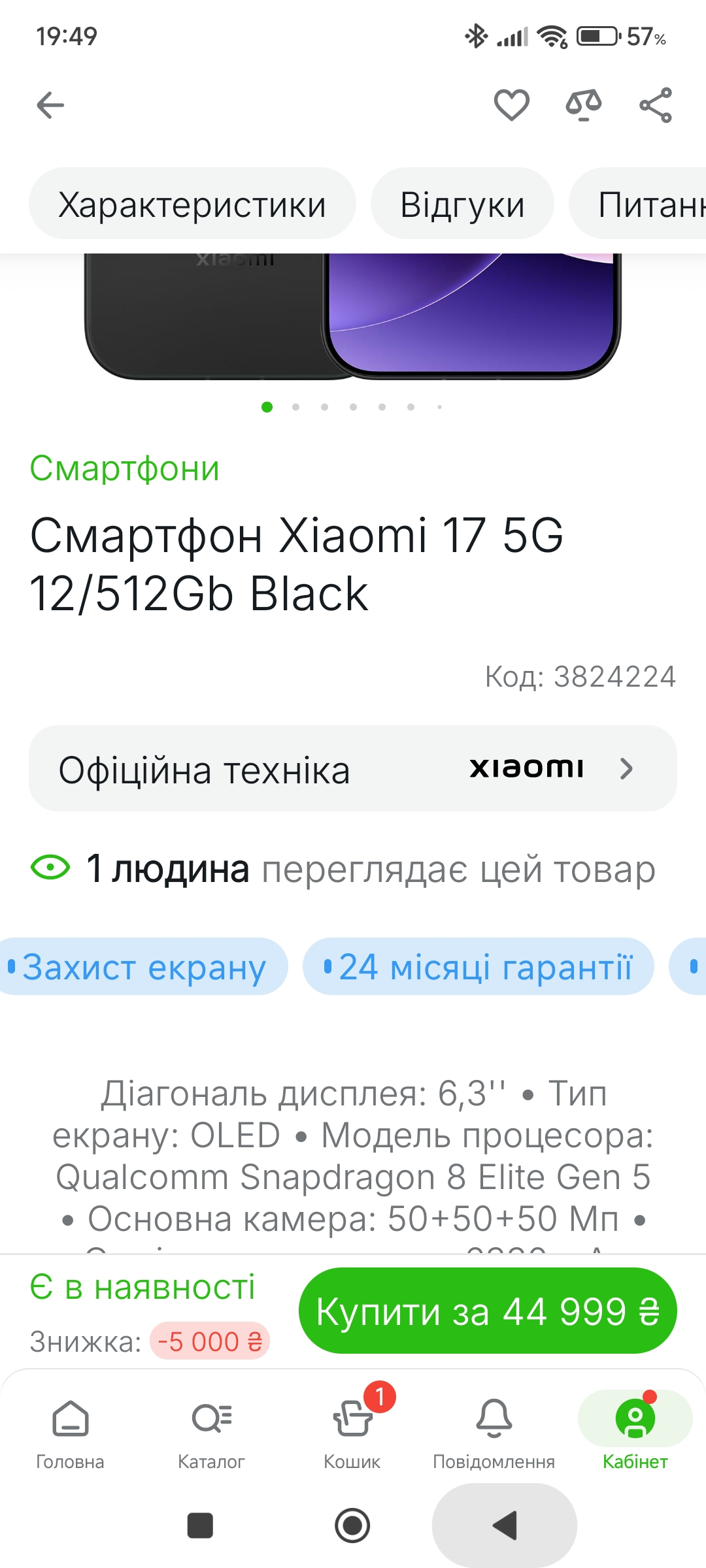This screenshot has width=706, height=1568.
Task: Tap the Захист екрану chip
Action: point(143,967)
